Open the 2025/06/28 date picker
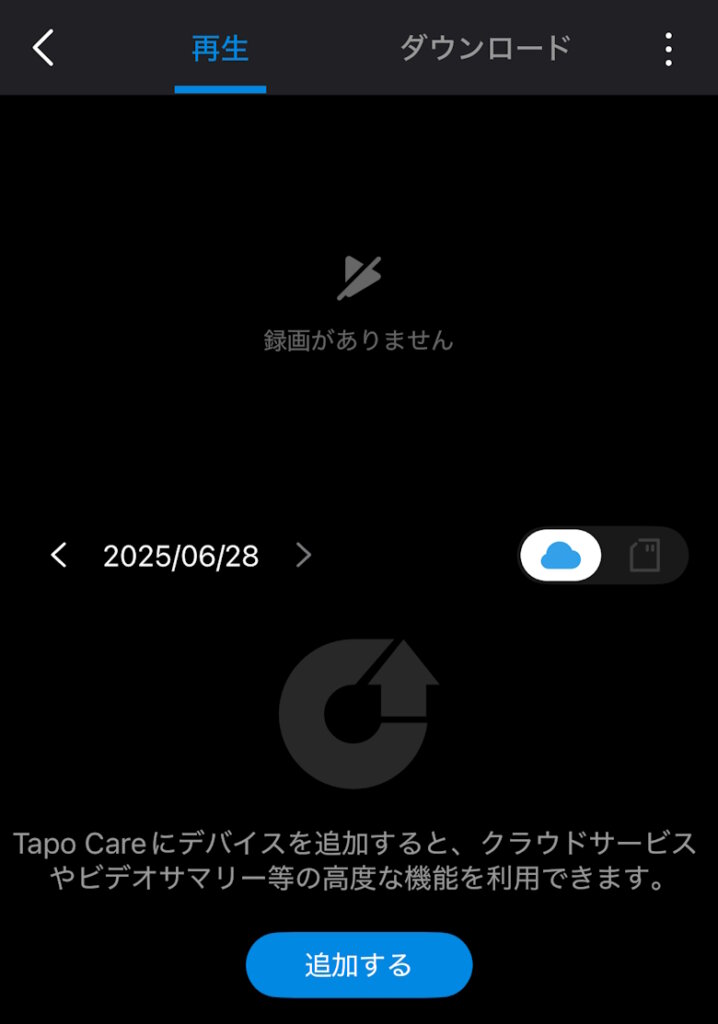The image size is (718, 1024). [181, 556]
